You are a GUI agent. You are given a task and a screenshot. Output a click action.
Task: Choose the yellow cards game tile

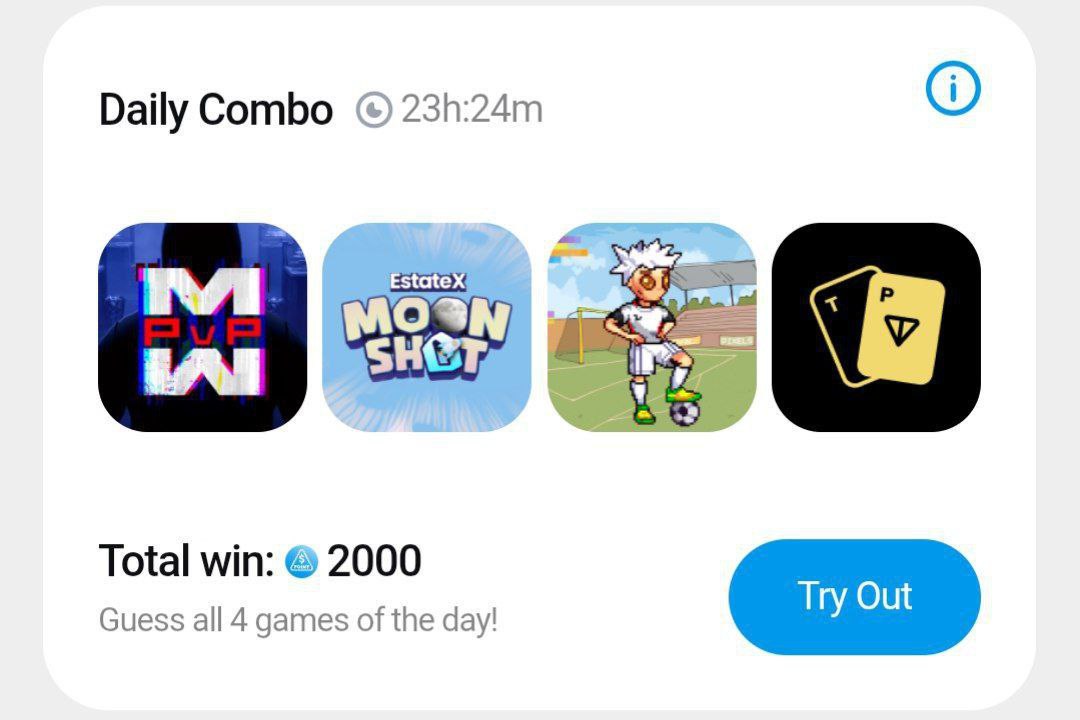pos(876,327)
